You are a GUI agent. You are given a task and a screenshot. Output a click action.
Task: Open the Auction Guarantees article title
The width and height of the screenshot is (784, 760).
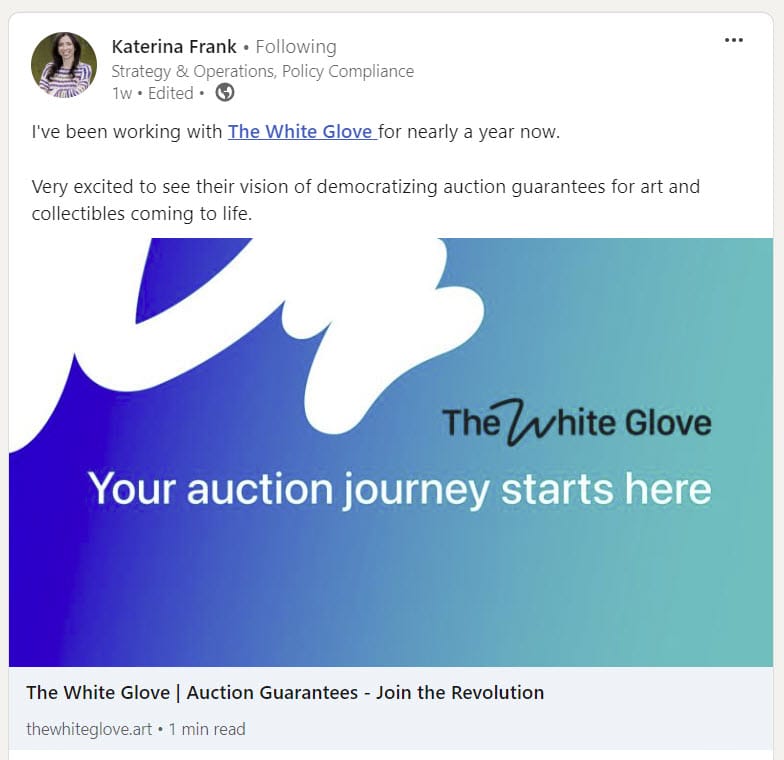coord(285,692)
